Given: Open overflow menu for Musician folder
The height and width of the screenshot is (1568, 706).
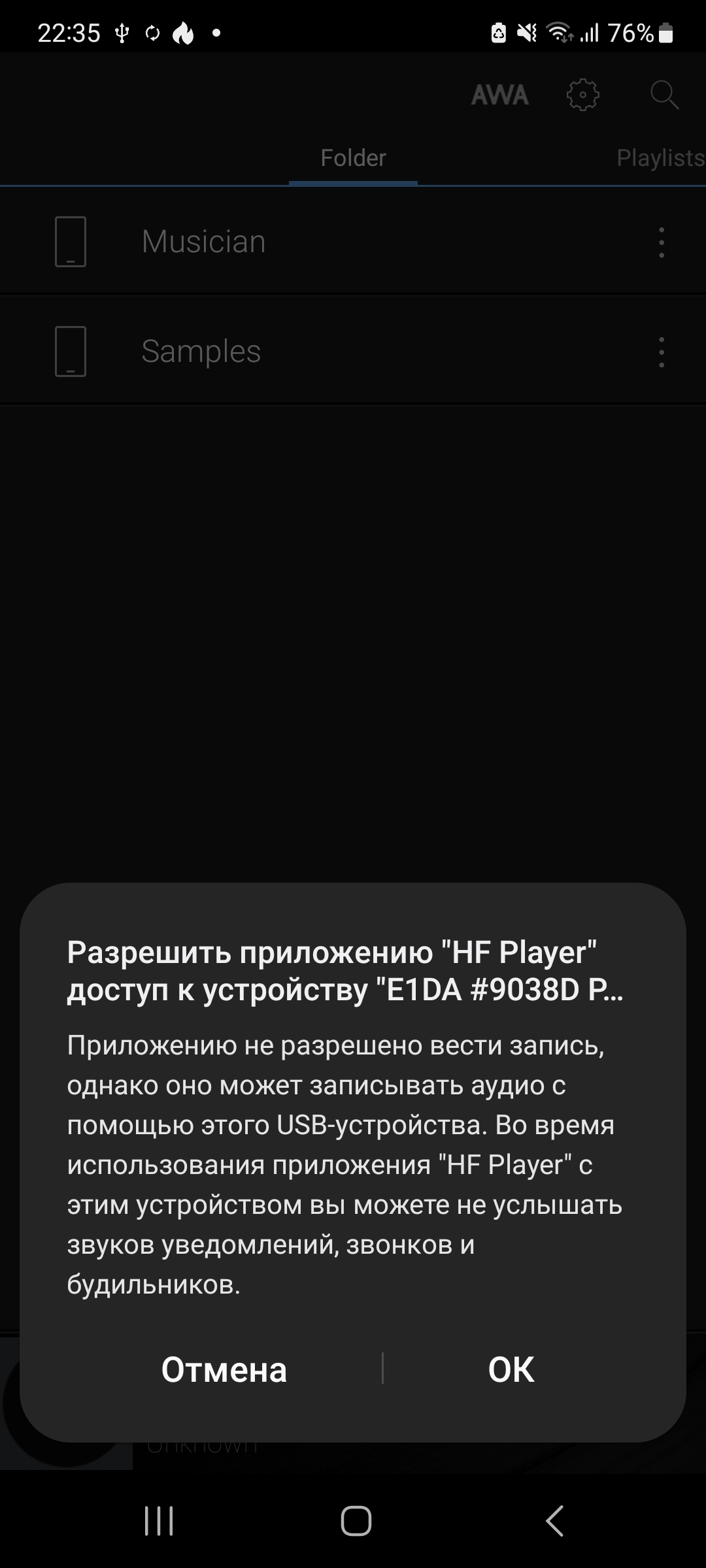Looking at the screenshot, I should [662, 242].
